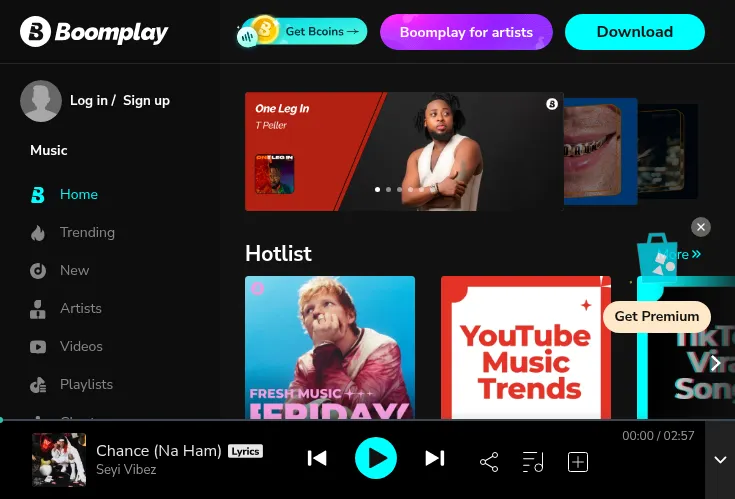735x499 pixels.
Task: Tap the Download button
Action: click(634, 32)
